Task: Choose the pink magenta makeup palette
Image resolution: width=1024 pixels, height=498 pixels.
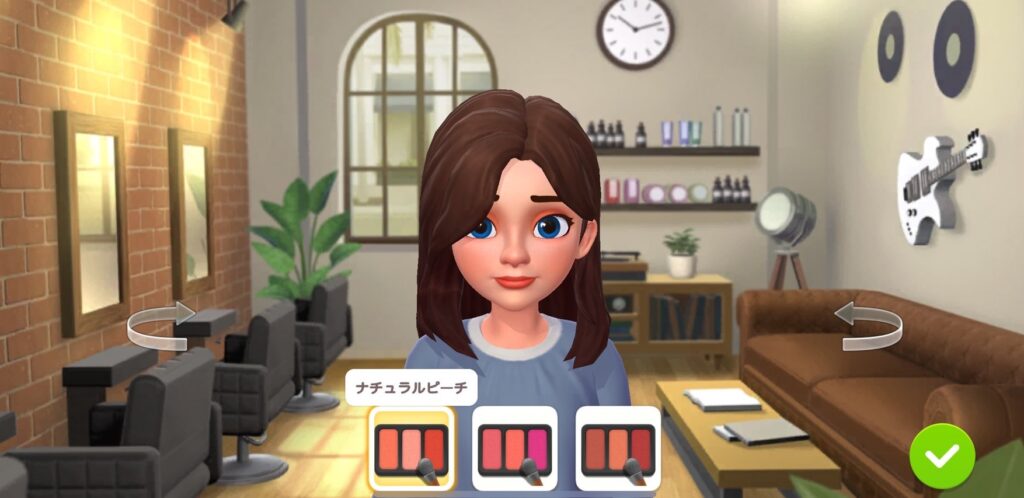Action: tap(514, 447)
